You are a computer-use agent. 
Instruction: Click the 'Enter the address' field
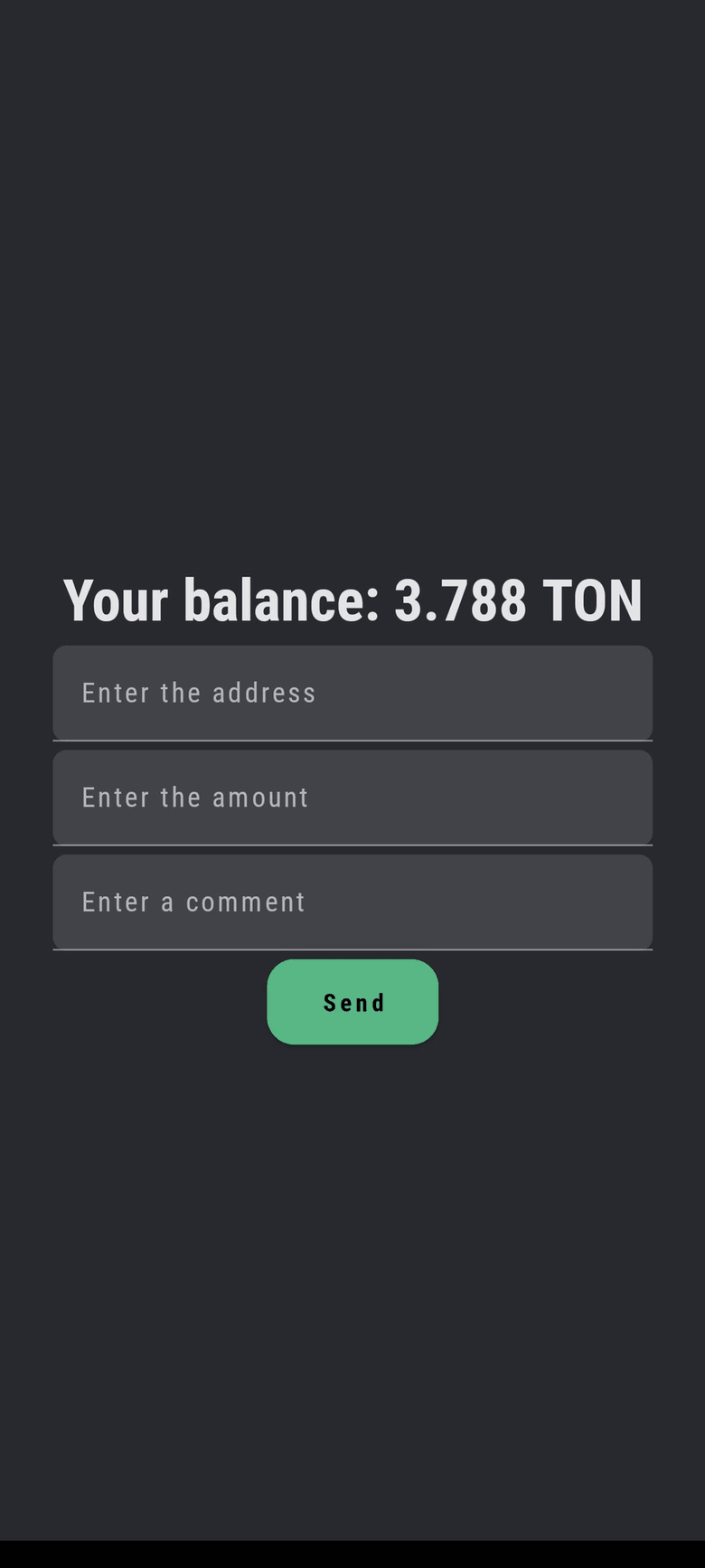[x=352, y=692]
